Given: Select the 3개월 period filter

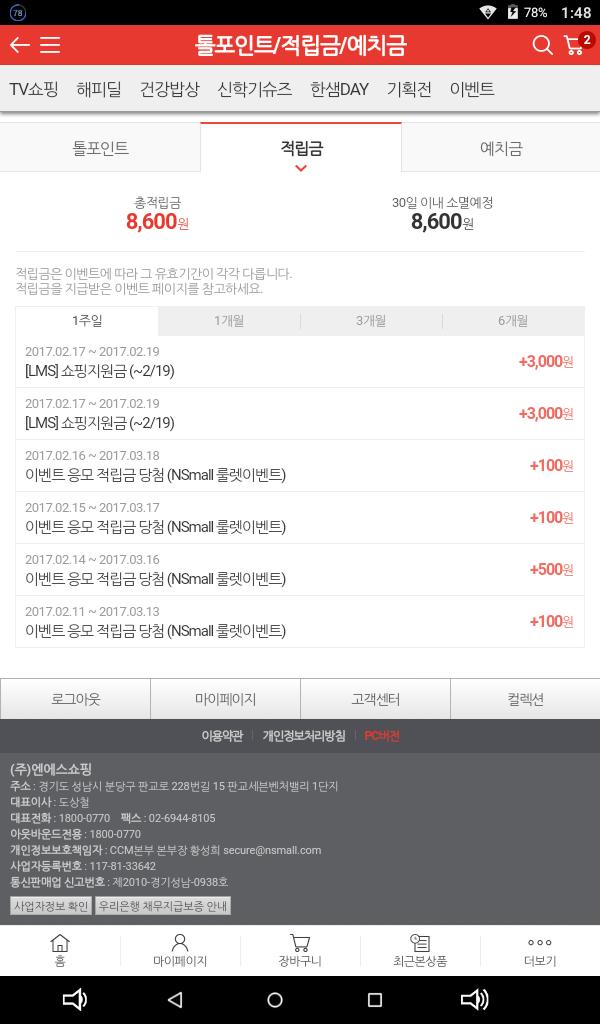Looking at the screenshot, I should [x=371, y=321].
